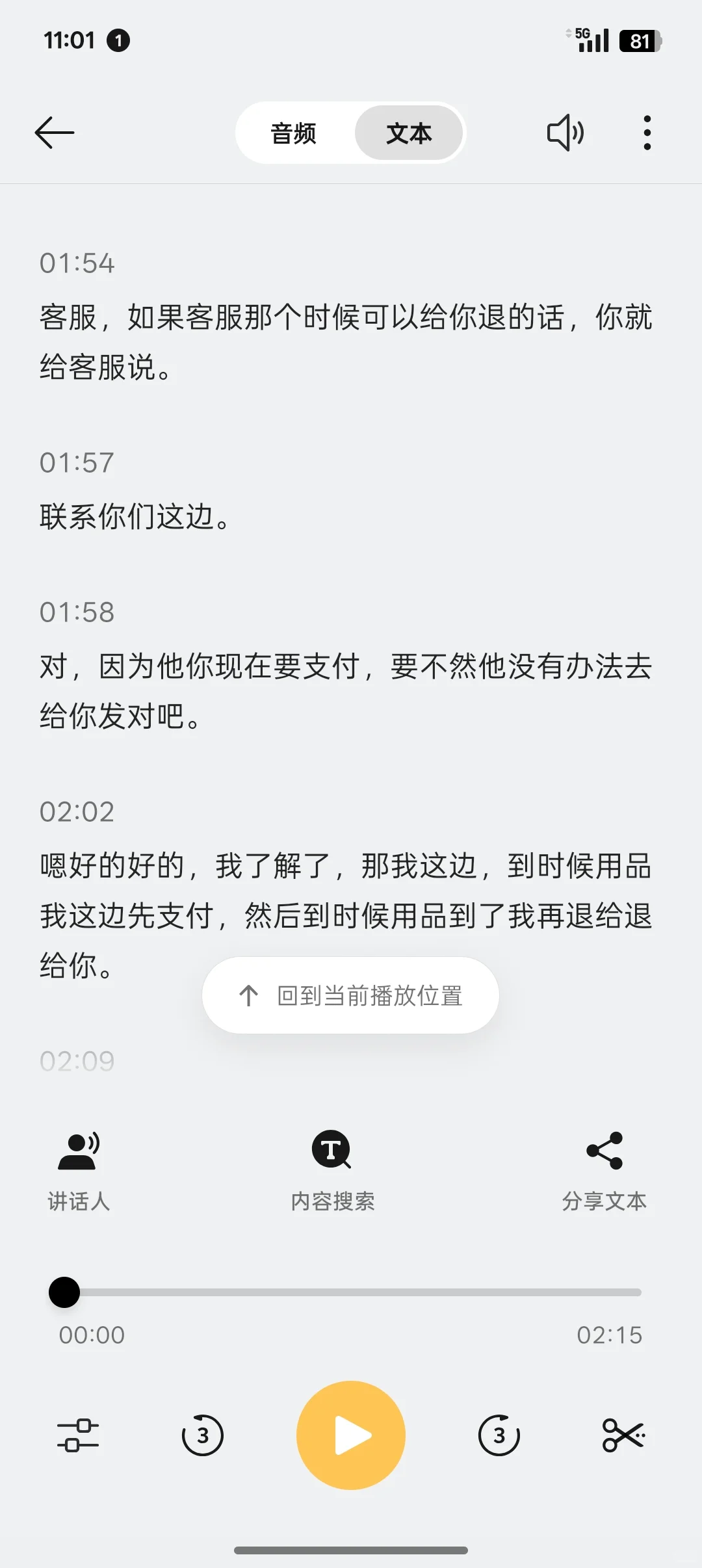The height and width of the screenshot is (1568, 702).
Task: Open playback settings sliders icon
Action: 78,1435
